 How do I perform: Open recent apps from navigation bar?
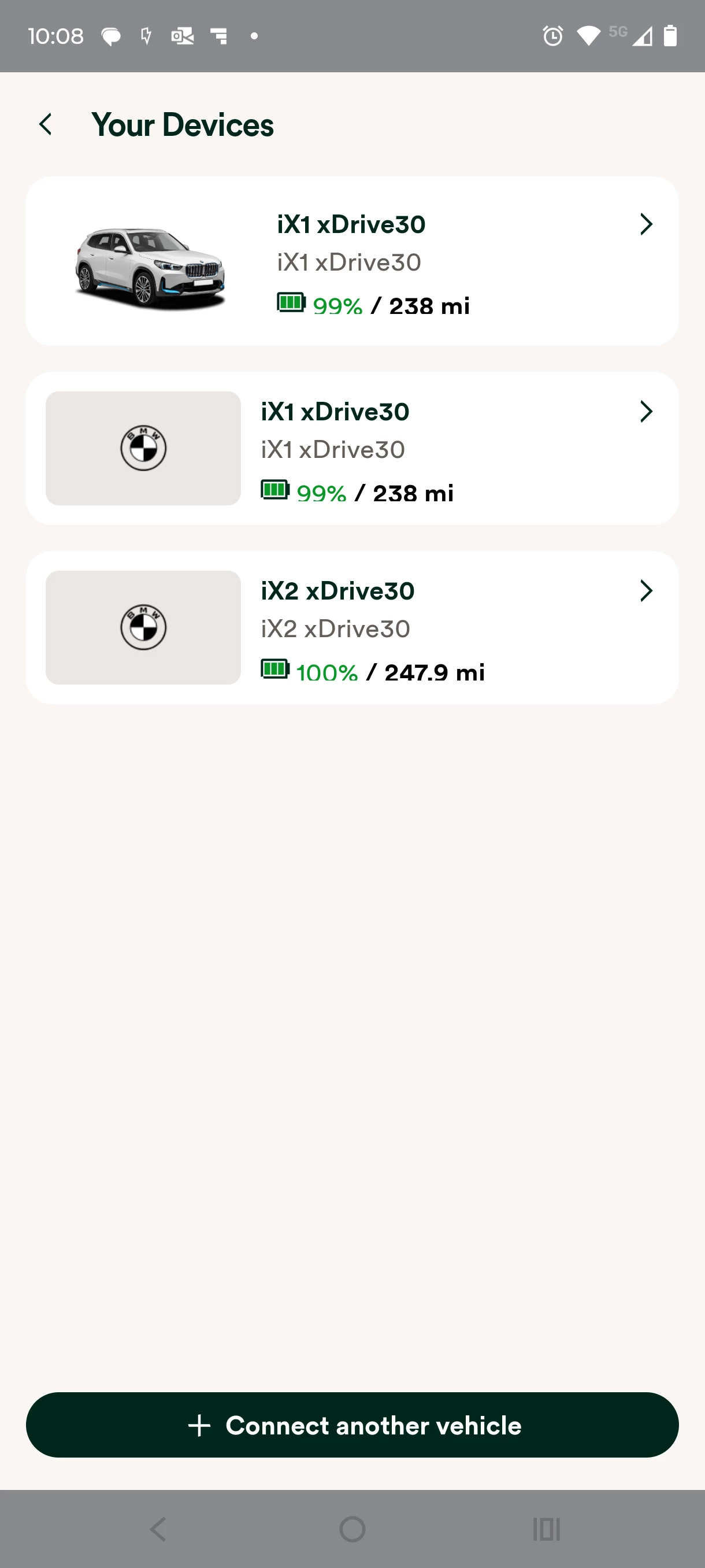(546, 1529)
